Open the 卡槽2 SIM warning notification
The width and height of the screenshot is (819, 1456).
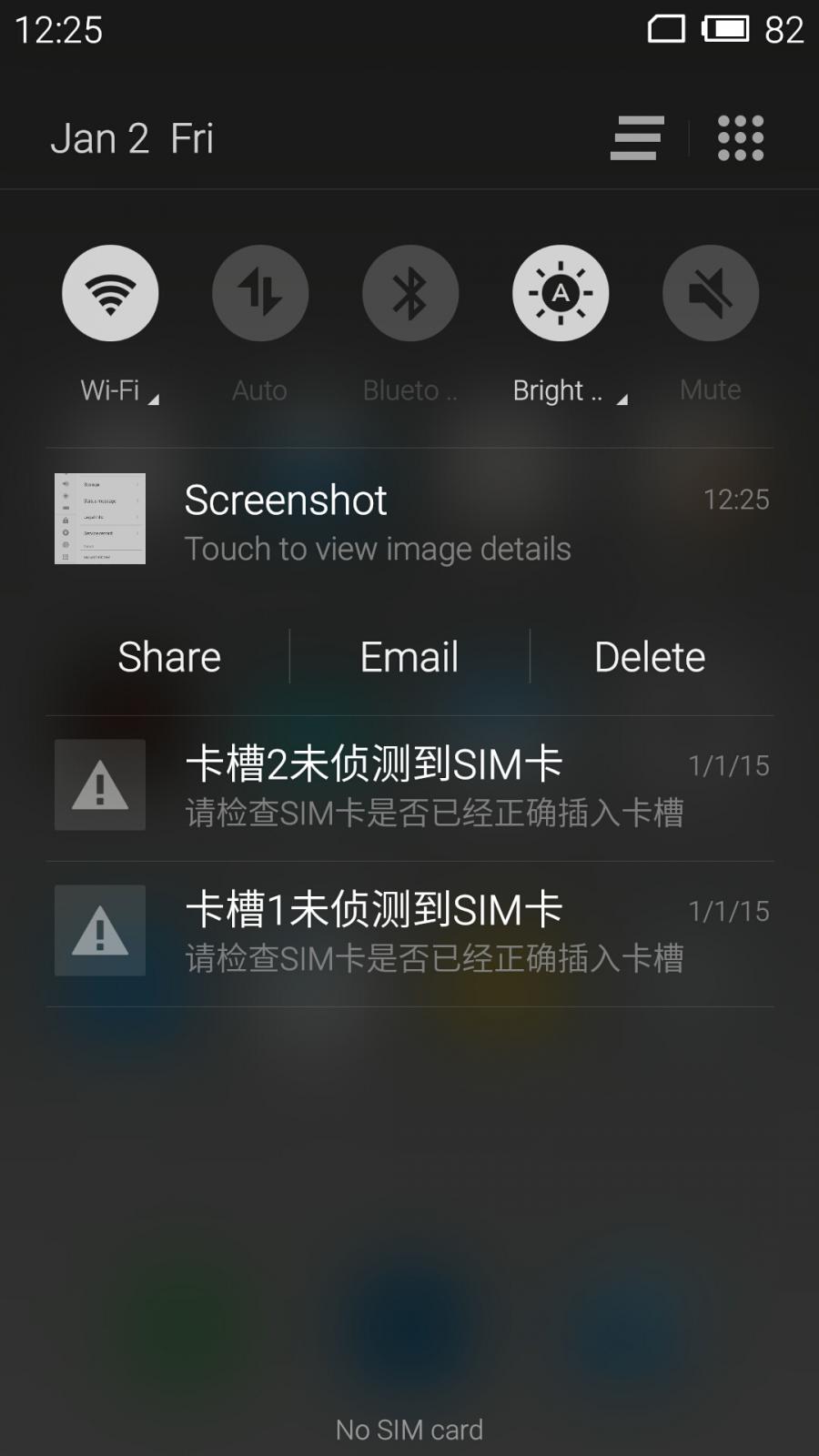coord(409,788)
